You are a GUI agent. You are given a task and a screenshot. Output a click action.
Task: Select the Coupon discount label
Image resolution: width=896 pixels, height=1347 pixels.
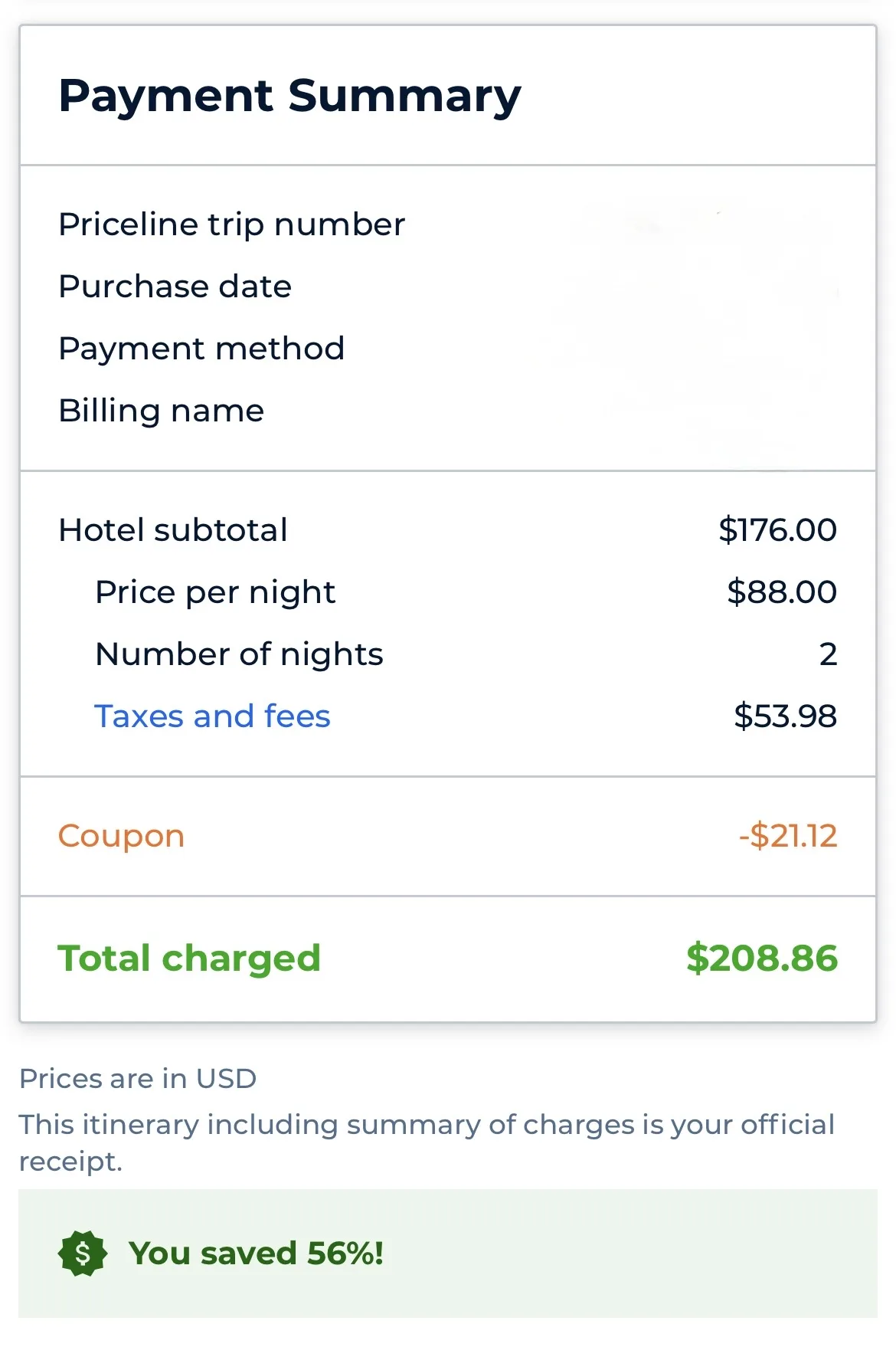click(120, 835)
